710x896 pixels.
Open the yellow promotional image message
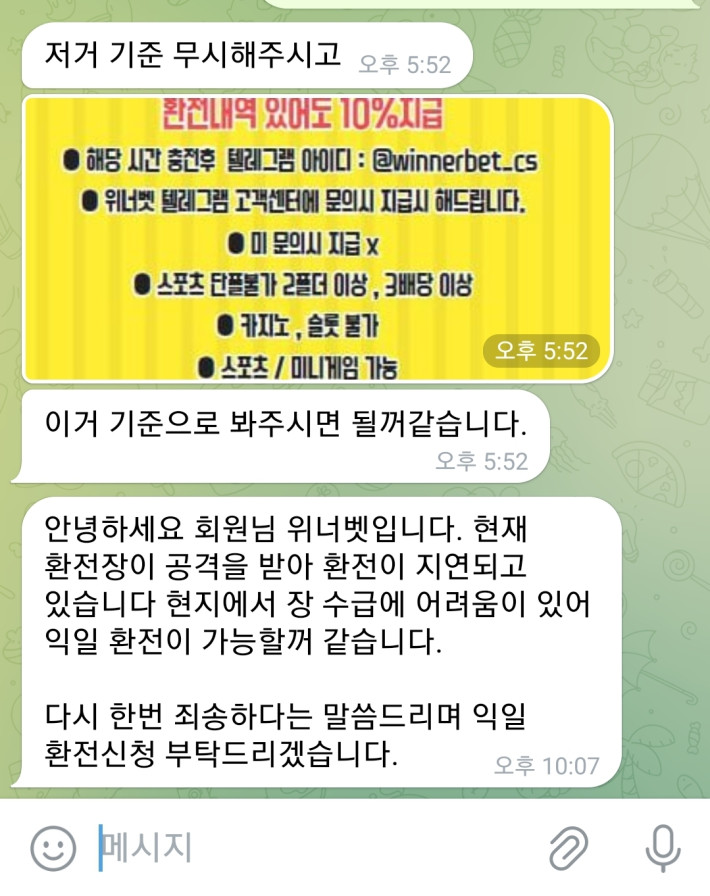(x=315, y=238)
